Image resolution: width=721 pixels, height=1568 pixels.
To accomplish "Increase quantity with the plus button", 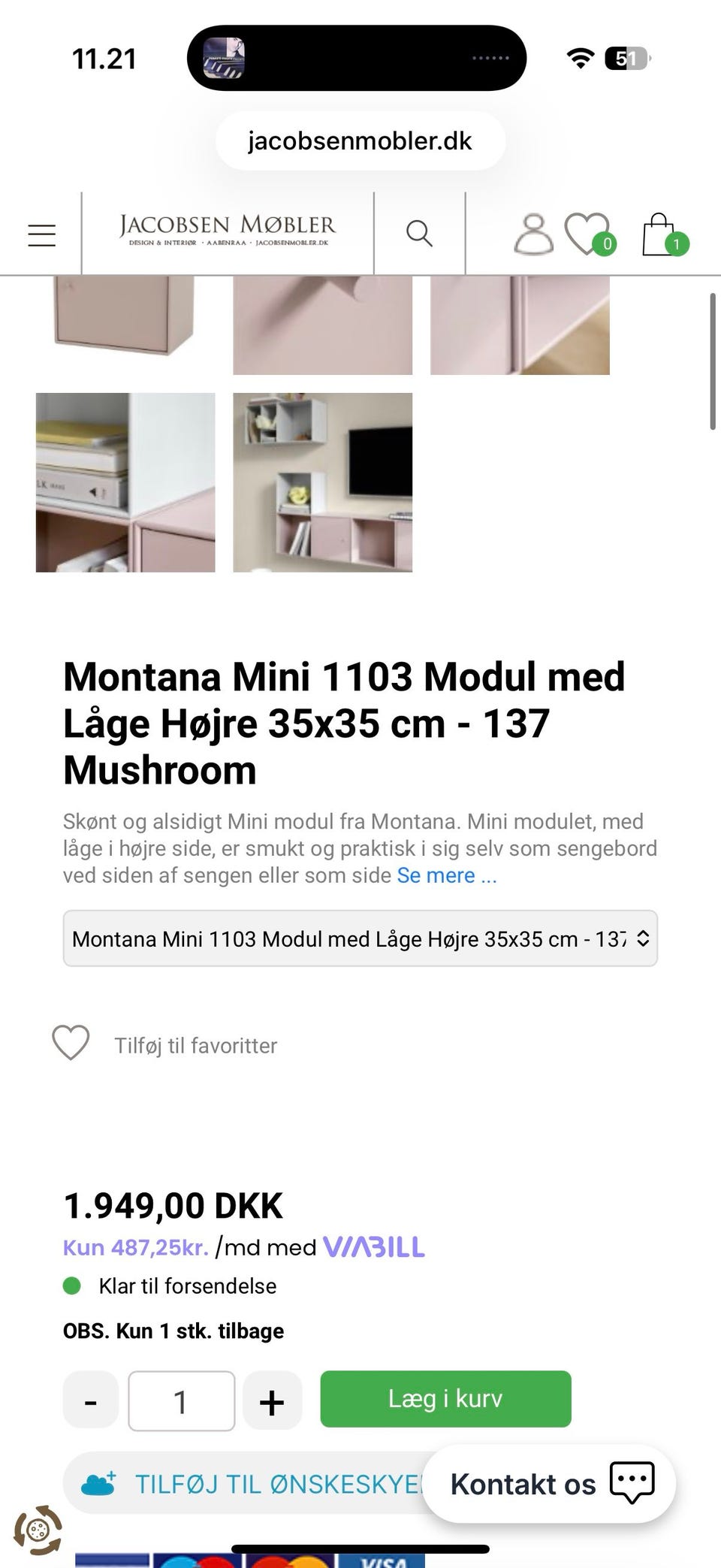I will [272, 1400].
